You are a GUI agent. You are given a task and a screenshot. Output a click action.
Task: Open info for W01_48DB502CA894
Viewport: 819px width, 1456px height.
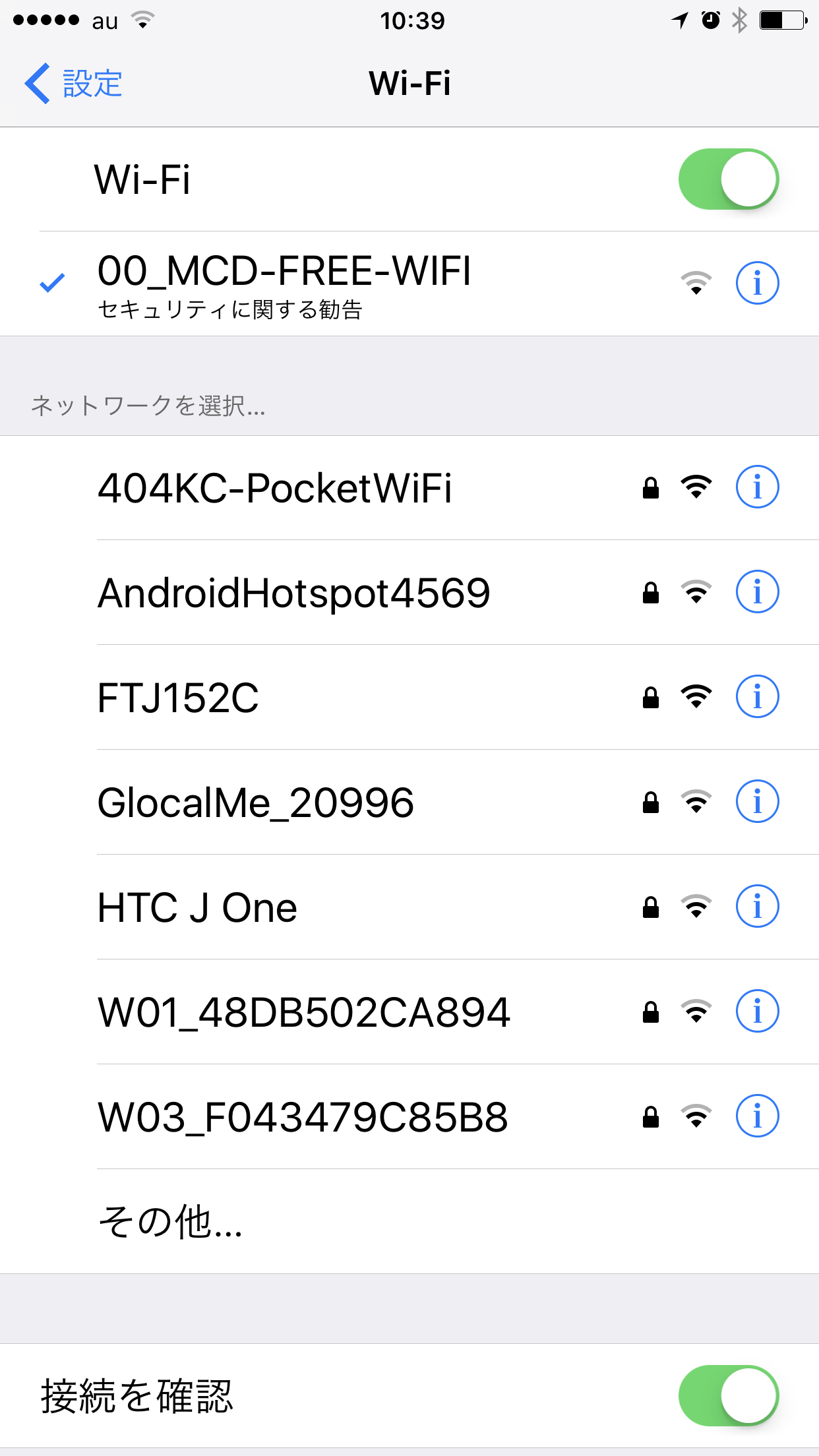[x=757, y=1012]
